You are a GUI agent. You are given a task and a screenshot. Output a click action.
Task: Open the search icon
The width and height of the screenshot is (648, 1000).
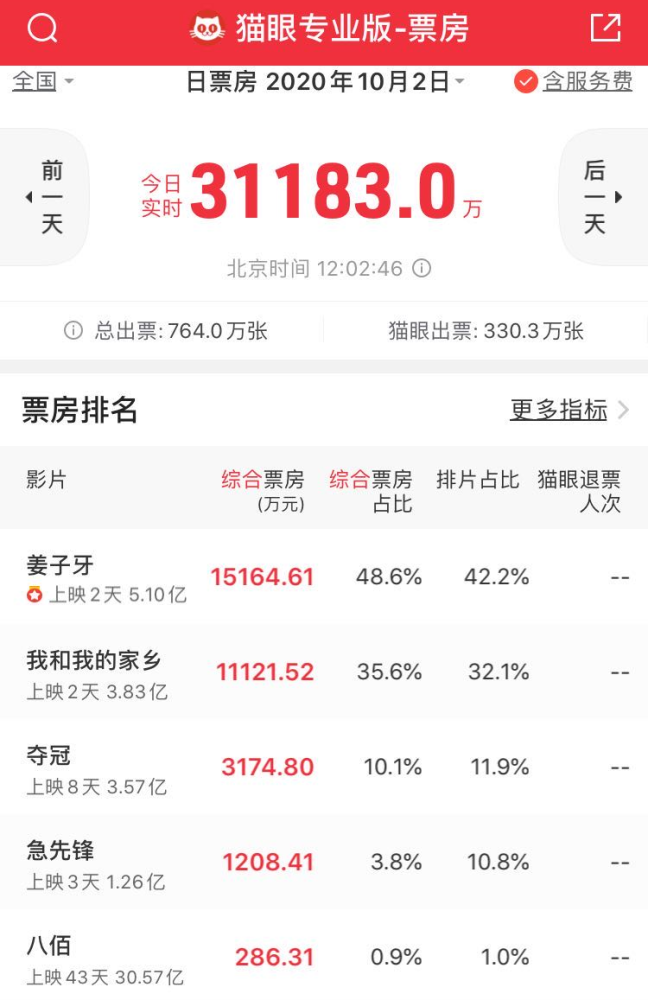42,29
